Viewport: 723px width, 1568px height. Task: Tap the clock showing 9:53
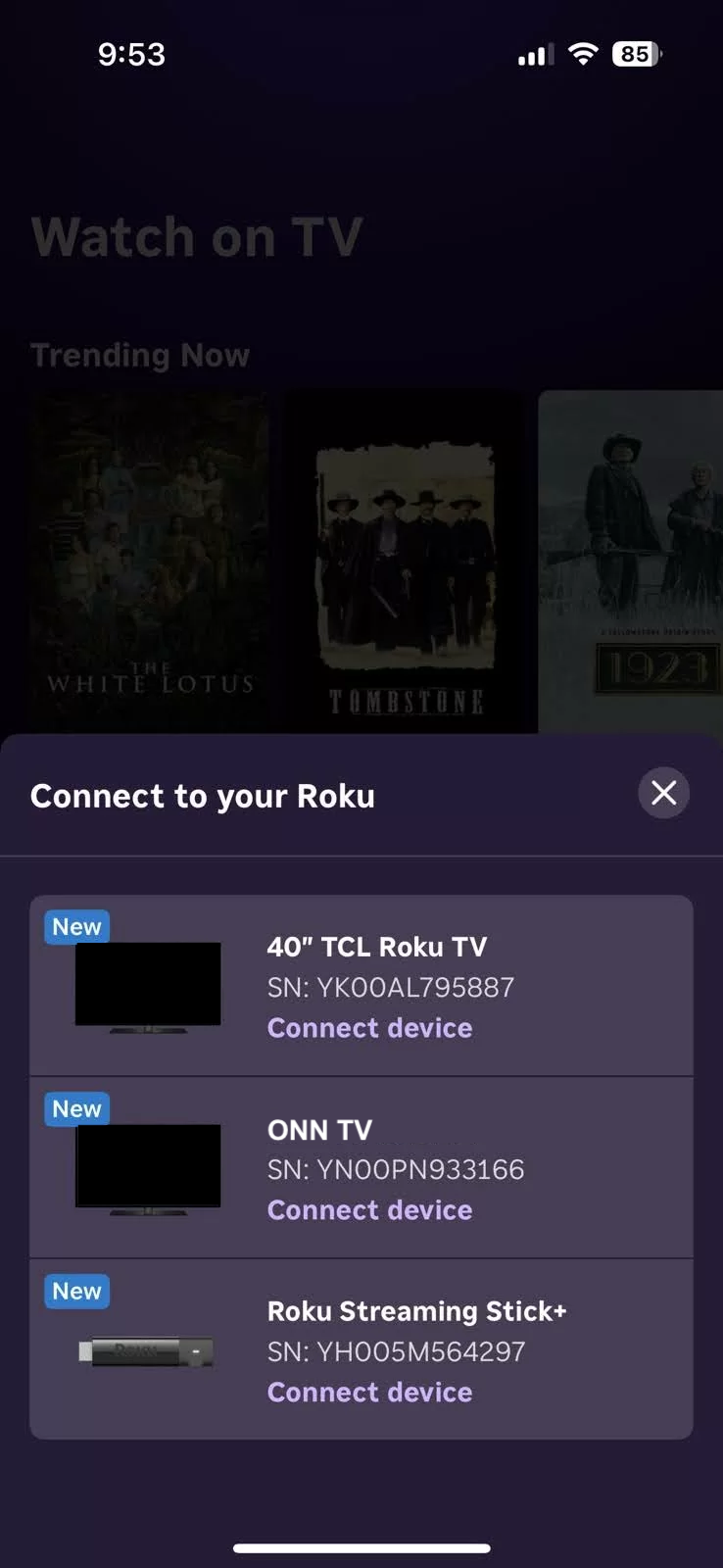[132, 54]
